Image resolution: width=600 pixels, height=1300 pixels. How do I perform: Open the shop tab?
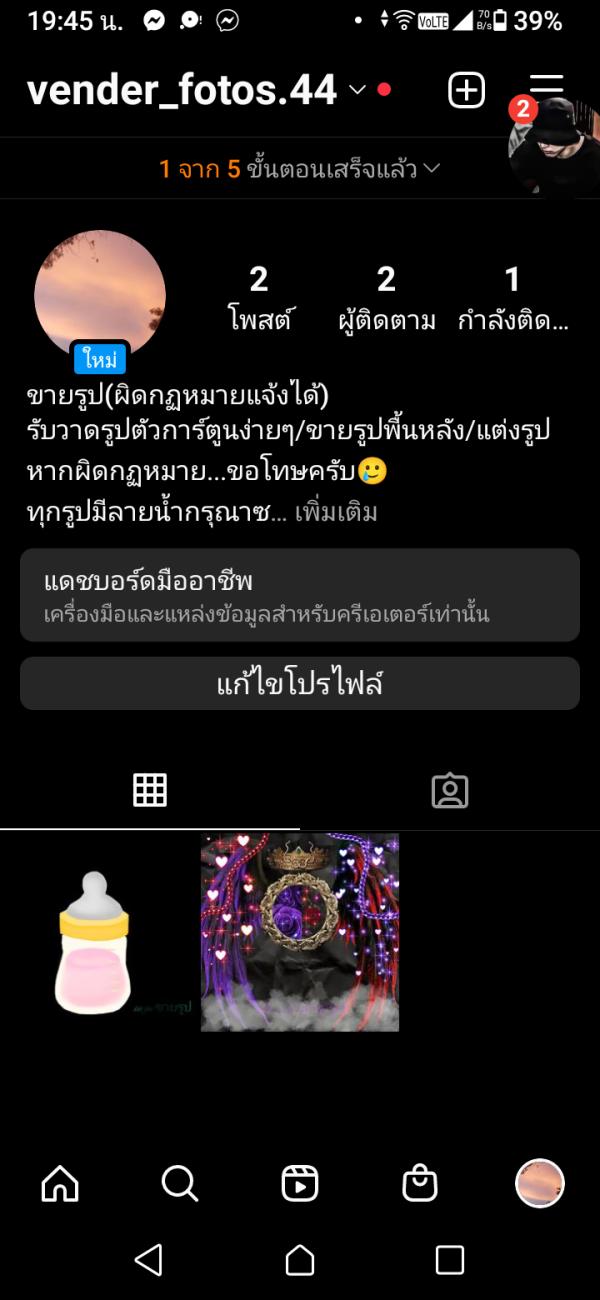(420, 1184)
